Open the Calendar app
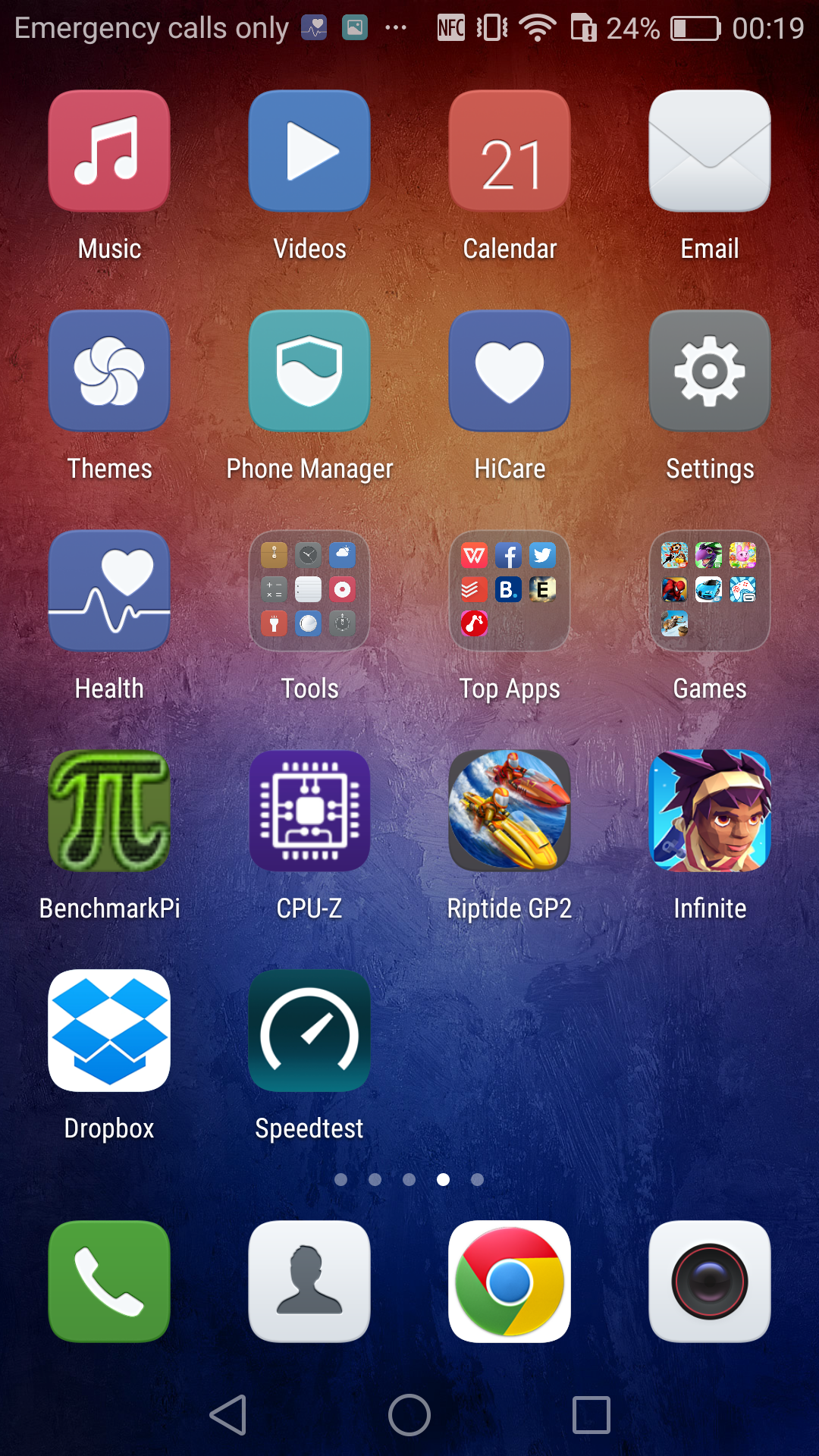 pyautogui.click(x=510, y=151)
